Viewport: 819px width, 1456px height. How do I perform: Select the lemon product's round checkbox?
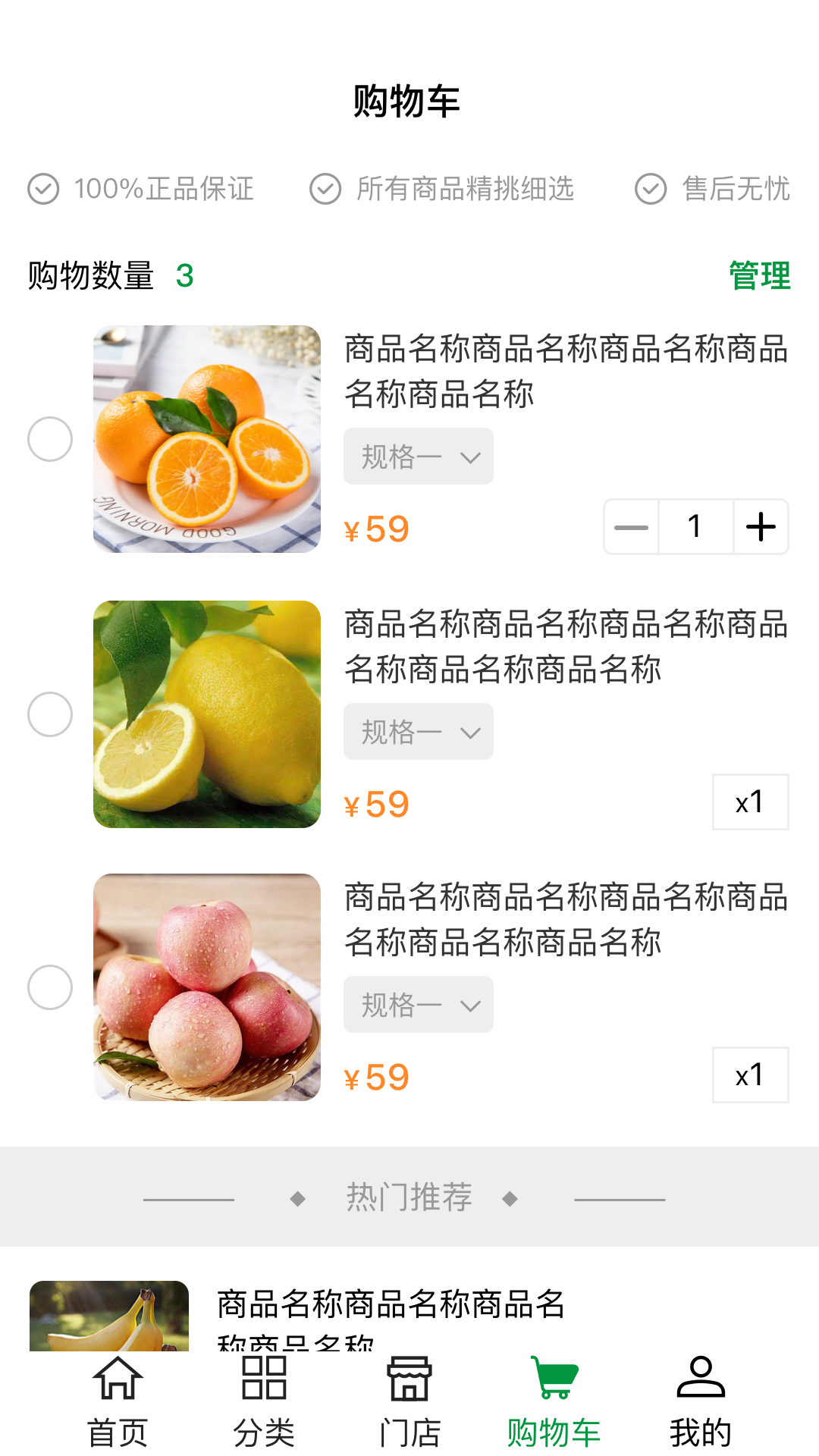pos(50,714)
